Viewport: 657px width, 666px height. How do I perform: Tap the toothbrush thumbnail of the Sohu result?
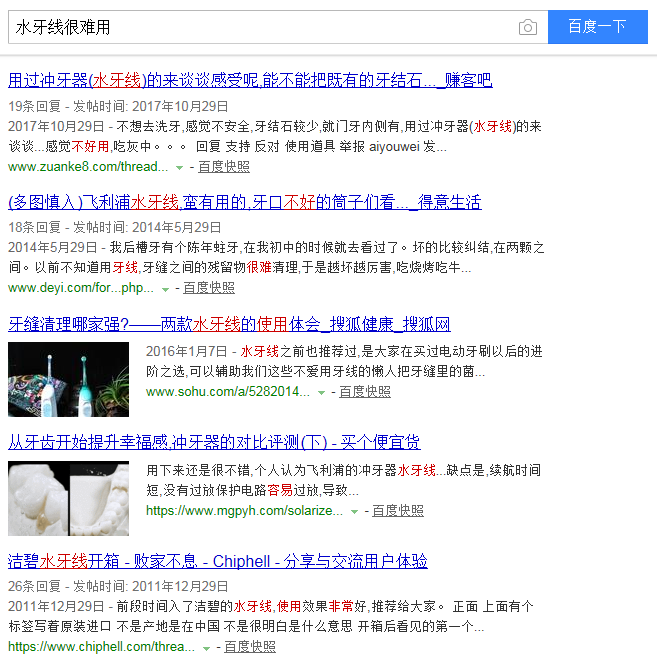pos(68,379)
